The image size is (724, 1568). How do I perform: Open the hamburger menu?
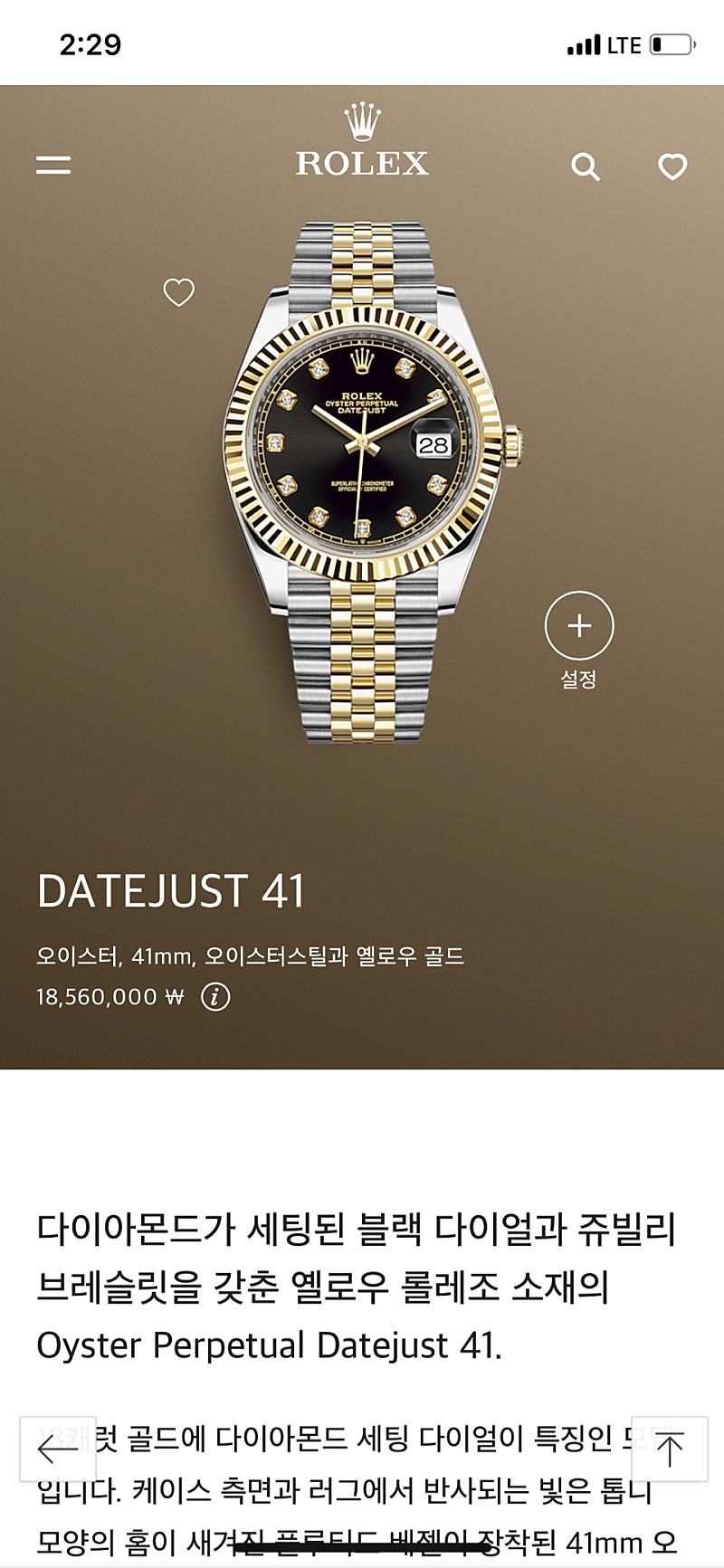(x=53, y=165)
